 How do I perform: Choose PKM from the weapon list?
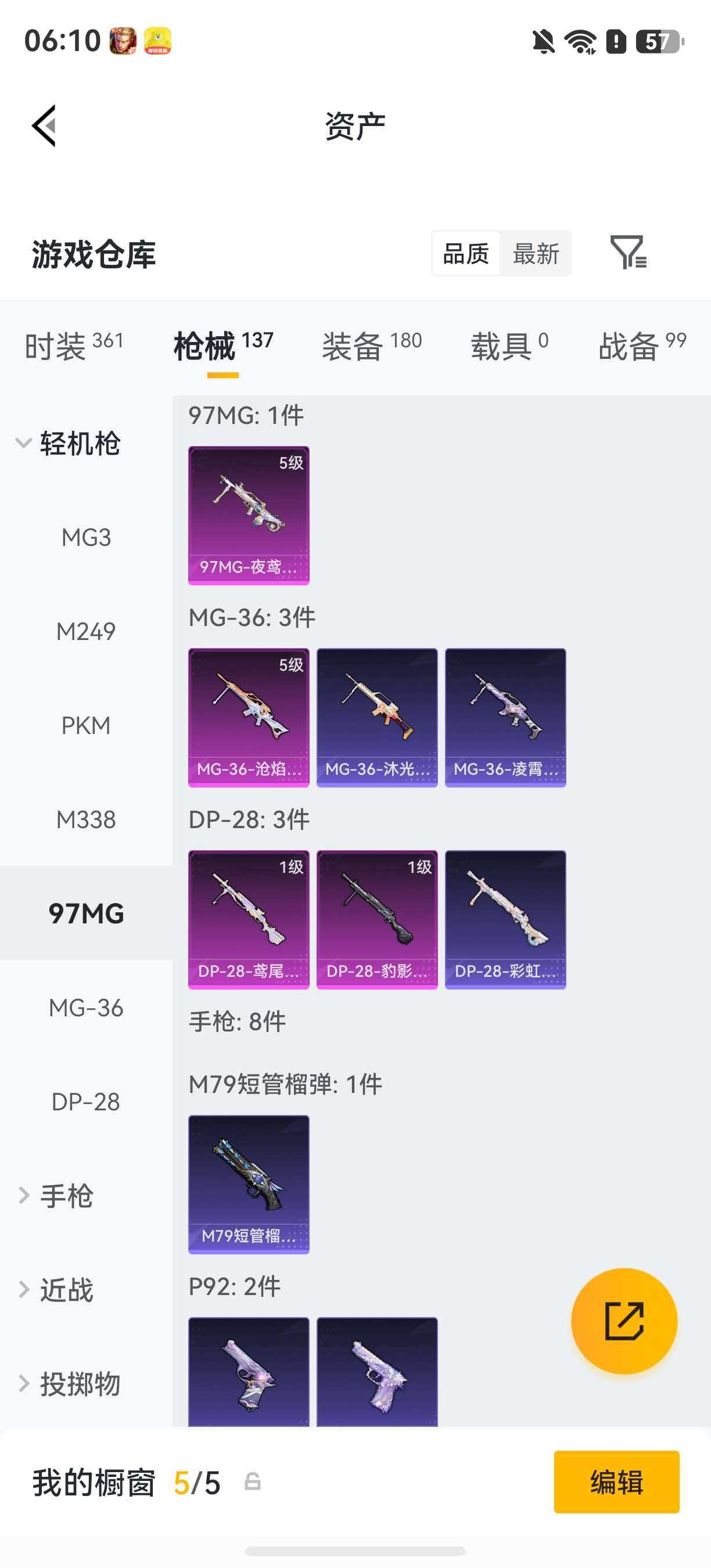(x=86, y=725)
